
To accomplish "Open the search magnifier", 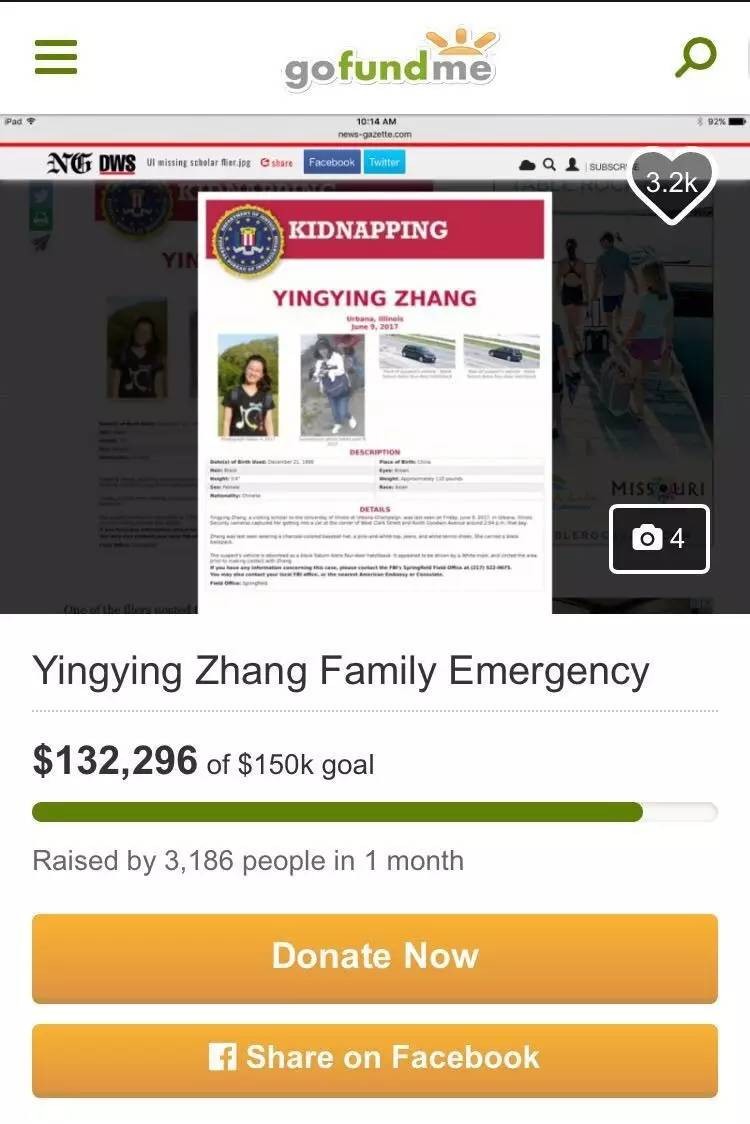I will (695, 56).
